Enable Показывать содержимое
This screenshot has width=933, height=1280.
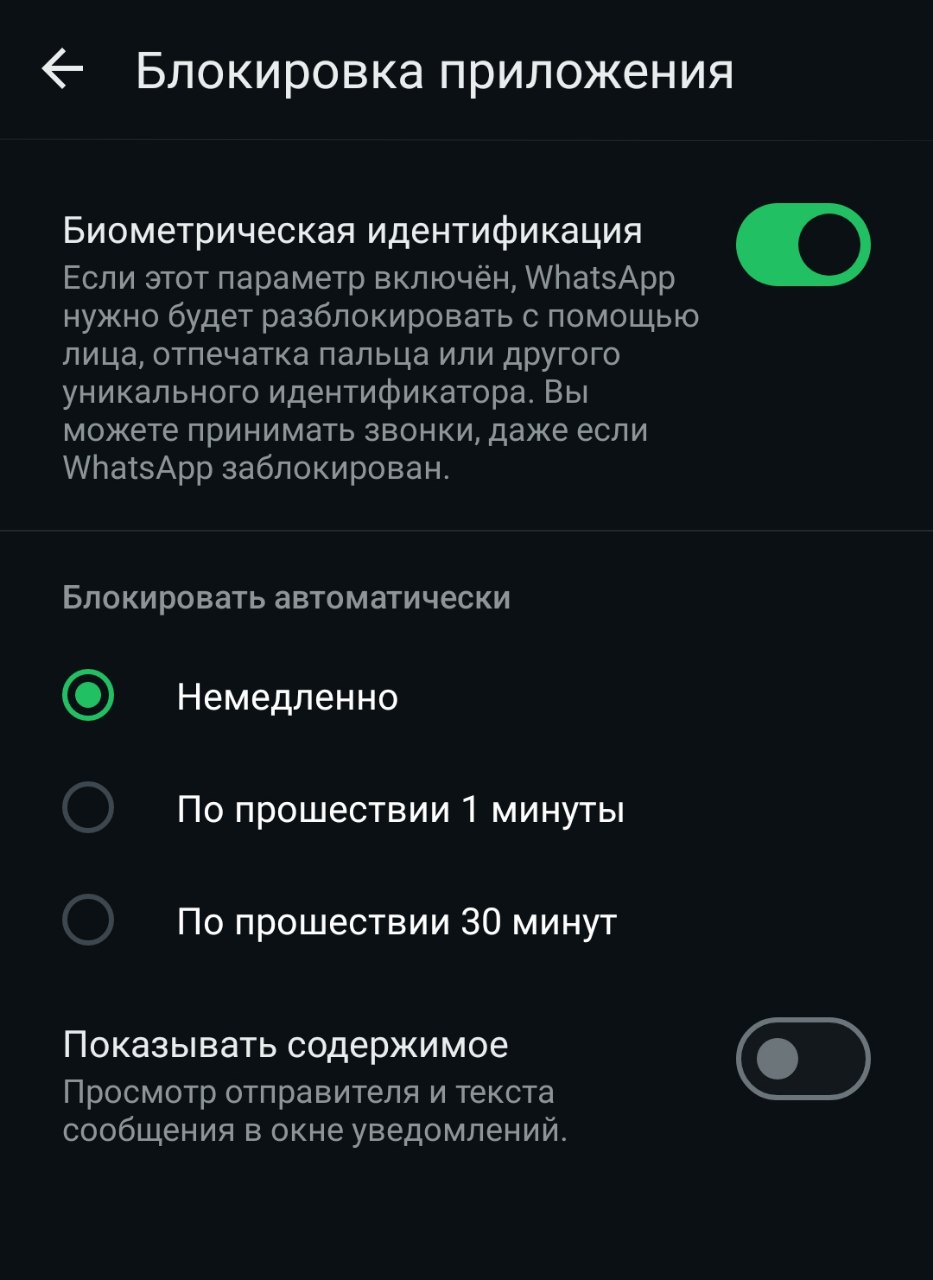click(802, 1059)
